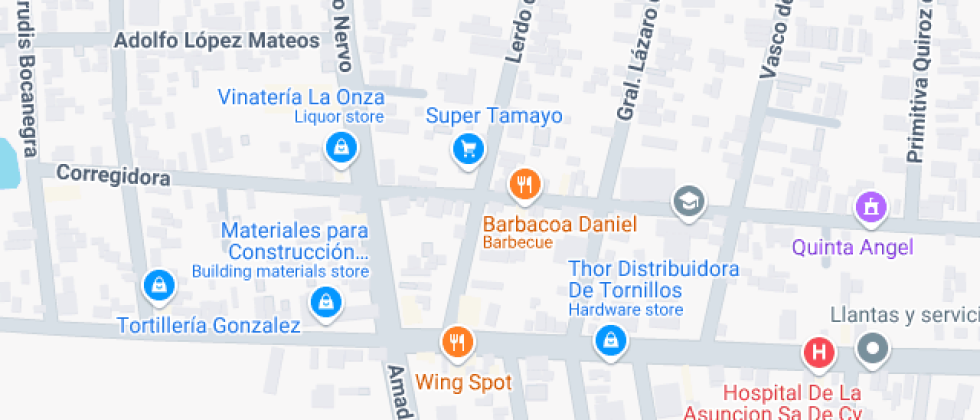The height and width of the screenshot is (420, 980).
Task: Tap the Barbacoa Daniel restaurant pin
Action: click(x=525, y=184)
